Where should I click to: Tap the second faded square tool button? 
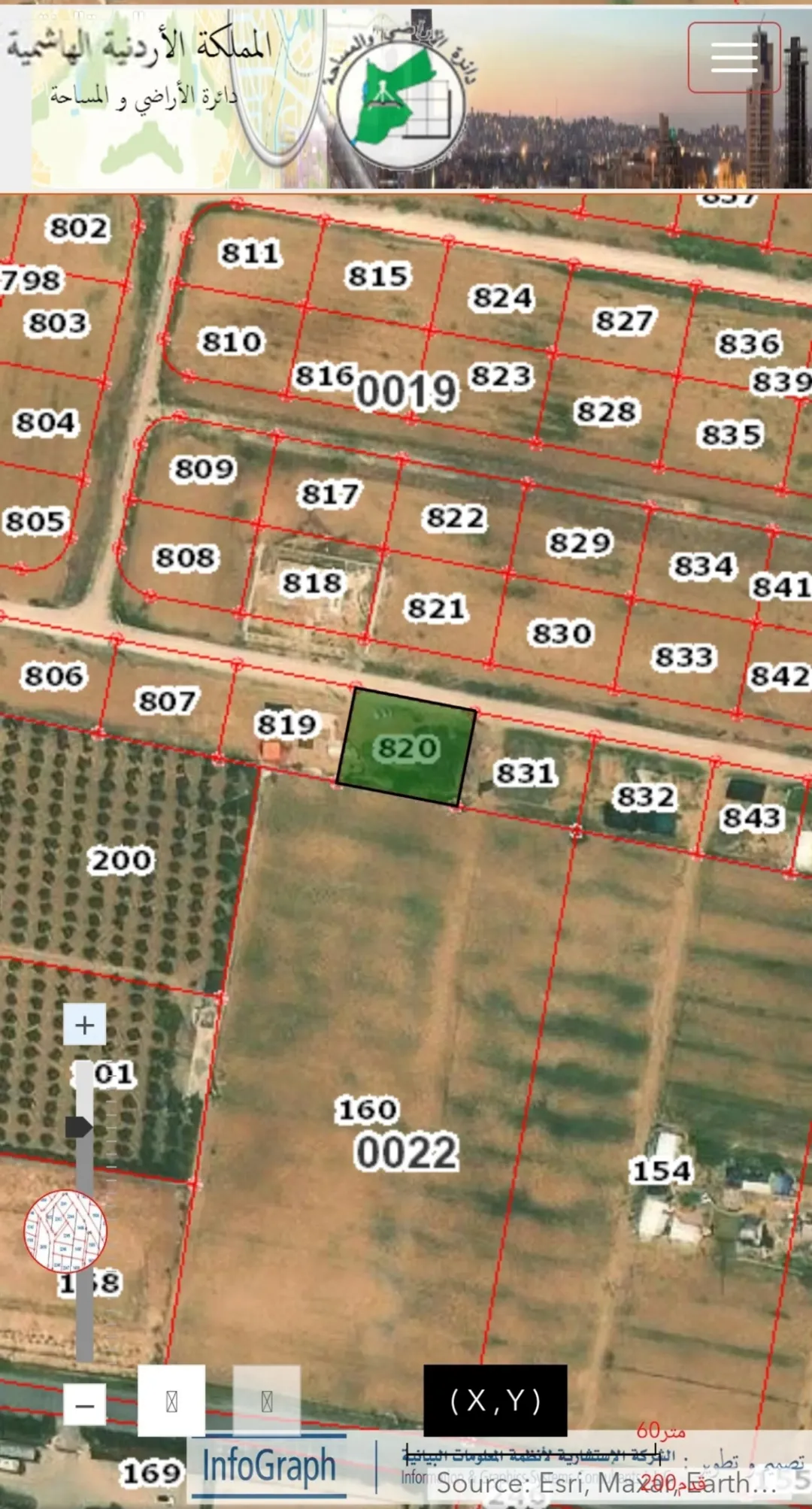(267, 1401)
